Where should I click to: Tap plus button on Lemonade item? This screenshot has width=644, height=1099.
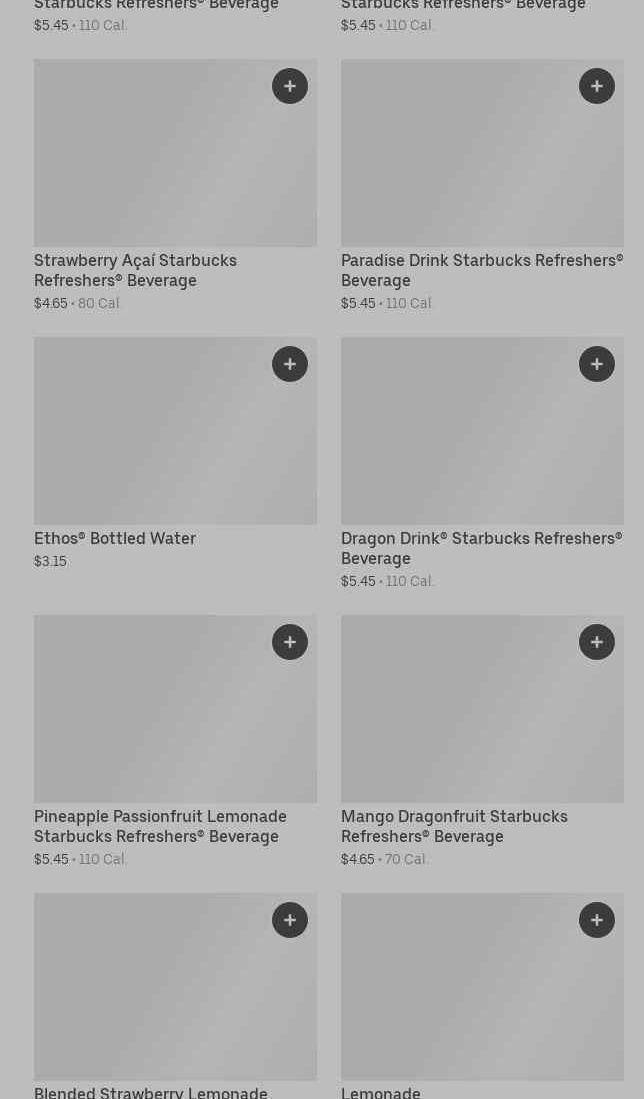(x=596, y=920)
